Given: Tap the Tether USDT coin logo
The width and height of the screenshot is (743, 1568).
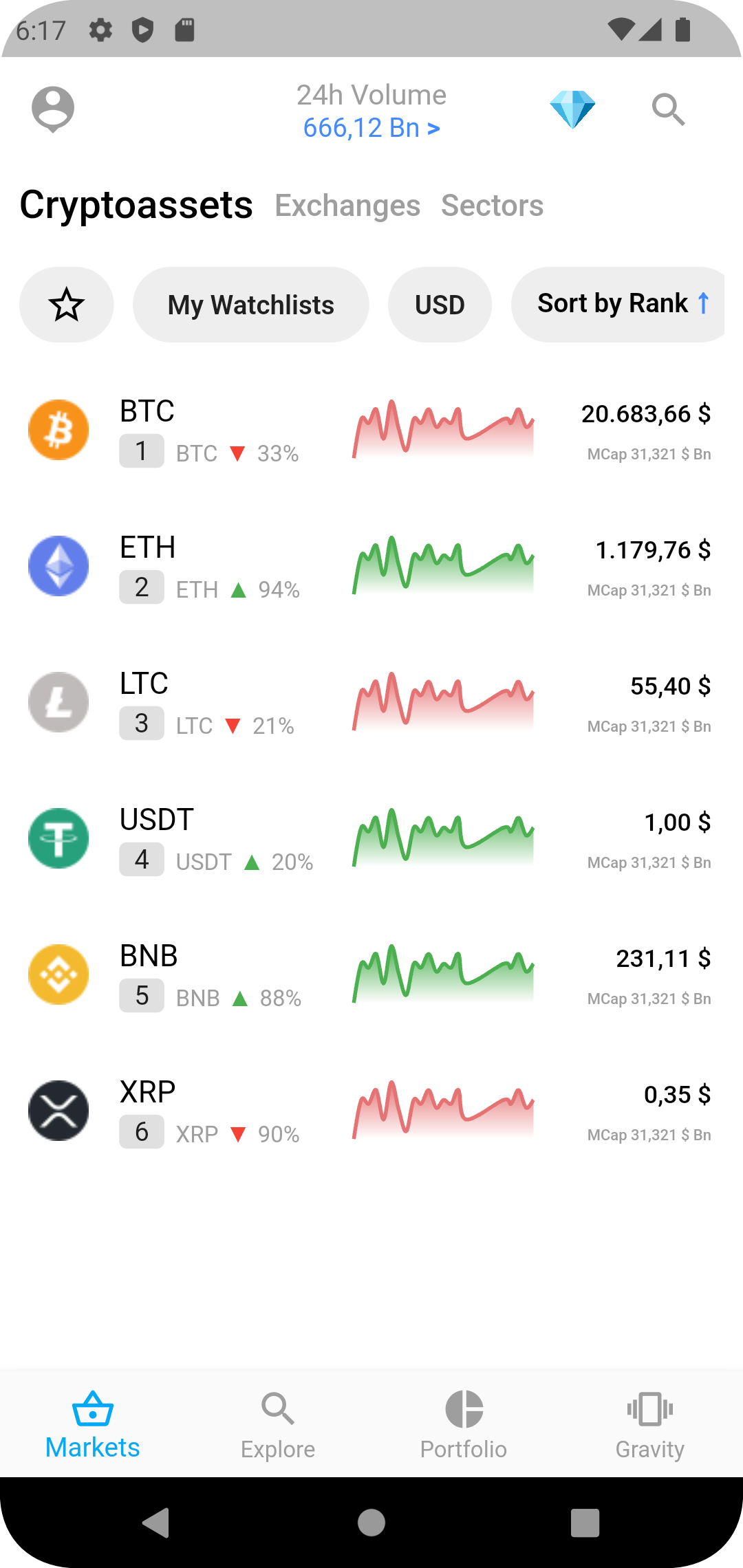Looking at the screenshot, I should point(58,838).
